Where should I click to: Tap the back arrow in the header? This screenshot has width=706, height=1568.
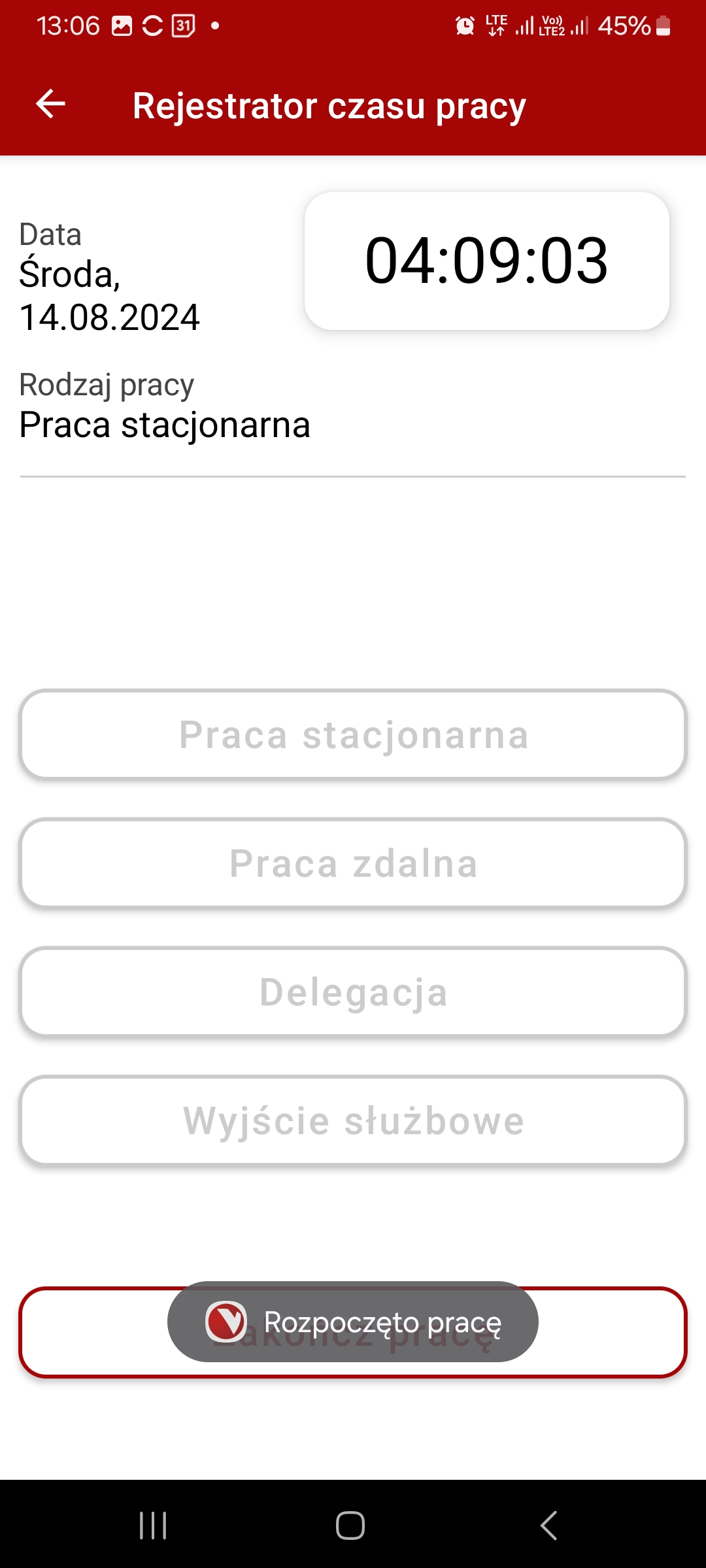click(49, 105)
